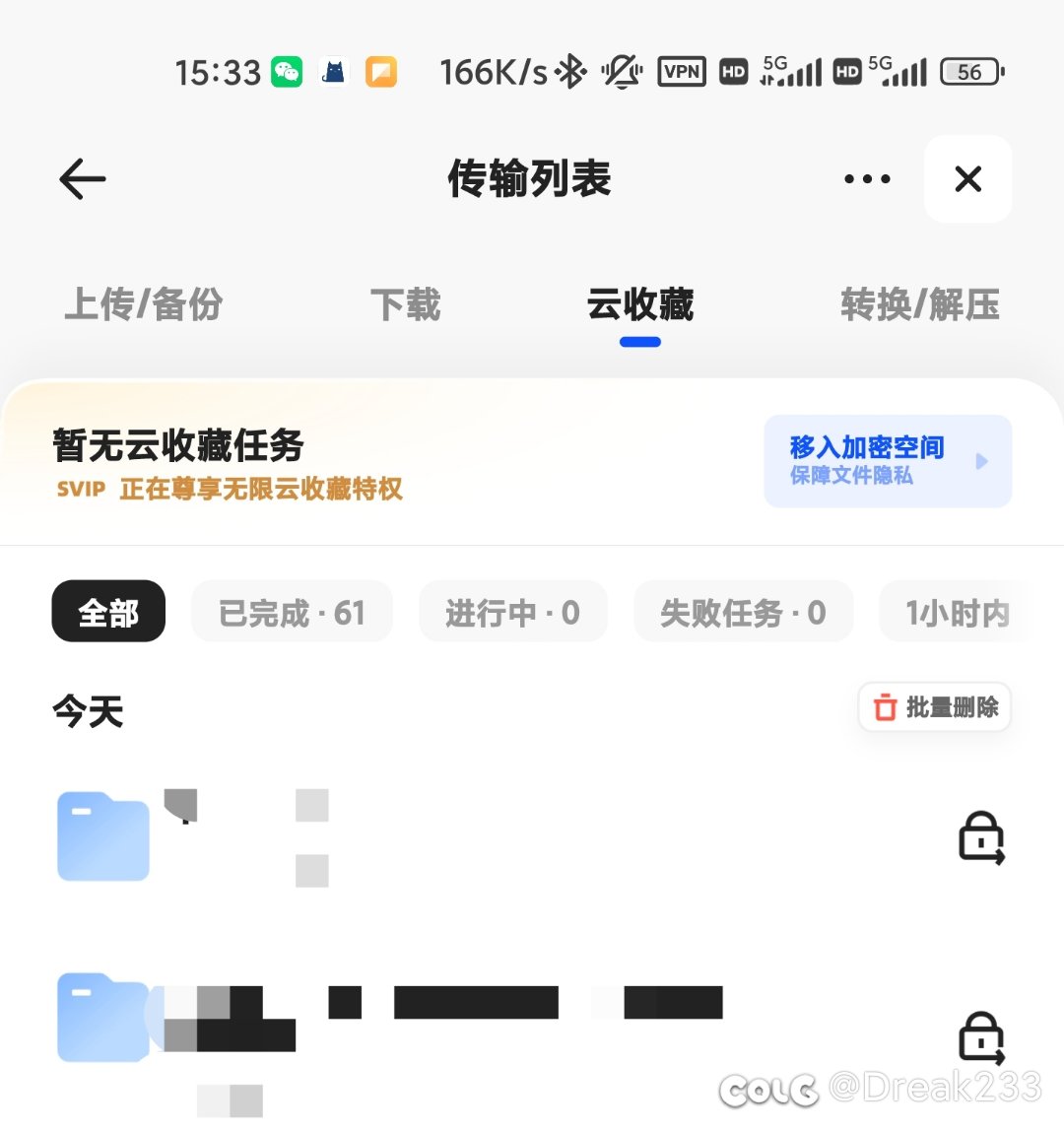The height and width of the screenshot is (1131, 1064).
Task: Tap the 批量删除 button
Action: [x=934, y=706]
